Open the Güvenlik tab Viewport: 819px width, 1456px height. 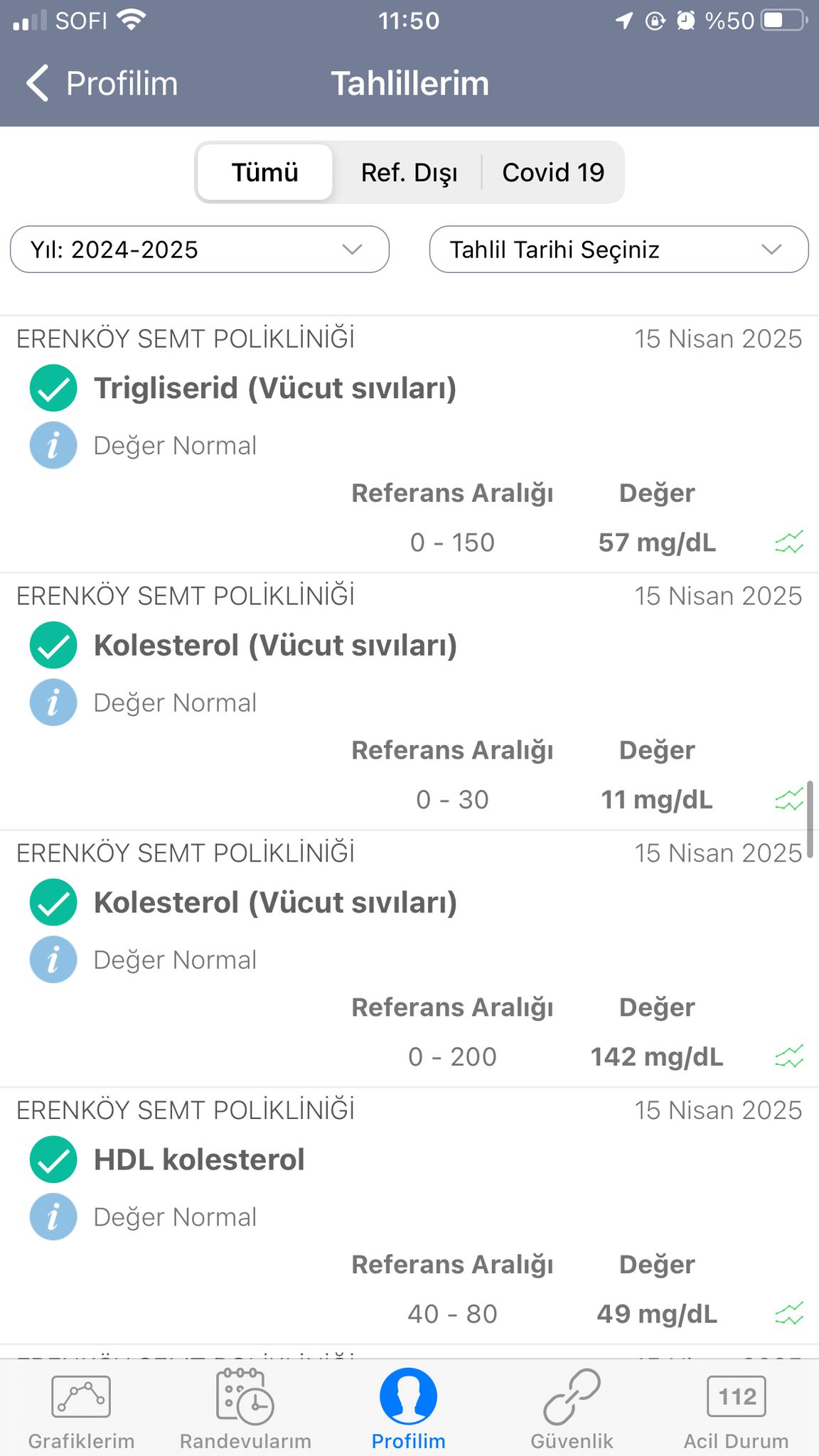coord(572,1409)
